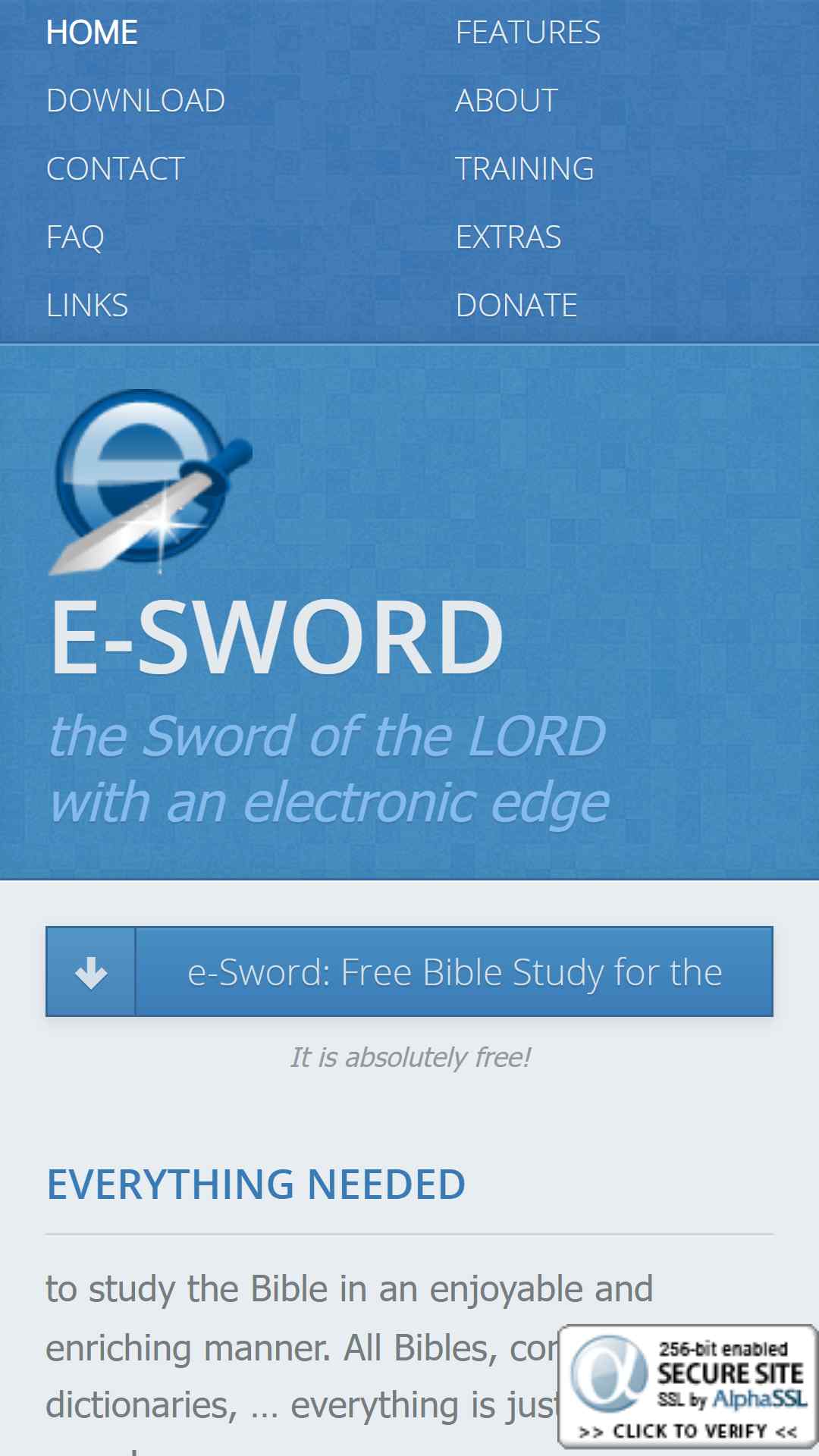Click the AlphaSSL secure site verify badge

pyautogui.click(x=687, y=1388)
